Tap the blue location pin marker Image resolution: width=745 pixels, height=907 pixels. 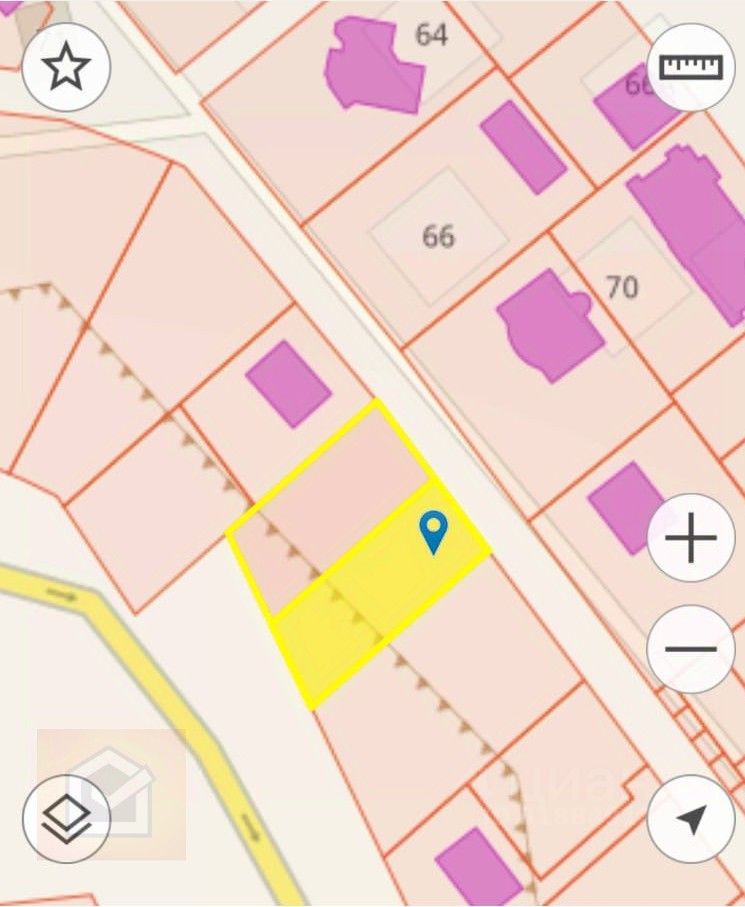433,531
